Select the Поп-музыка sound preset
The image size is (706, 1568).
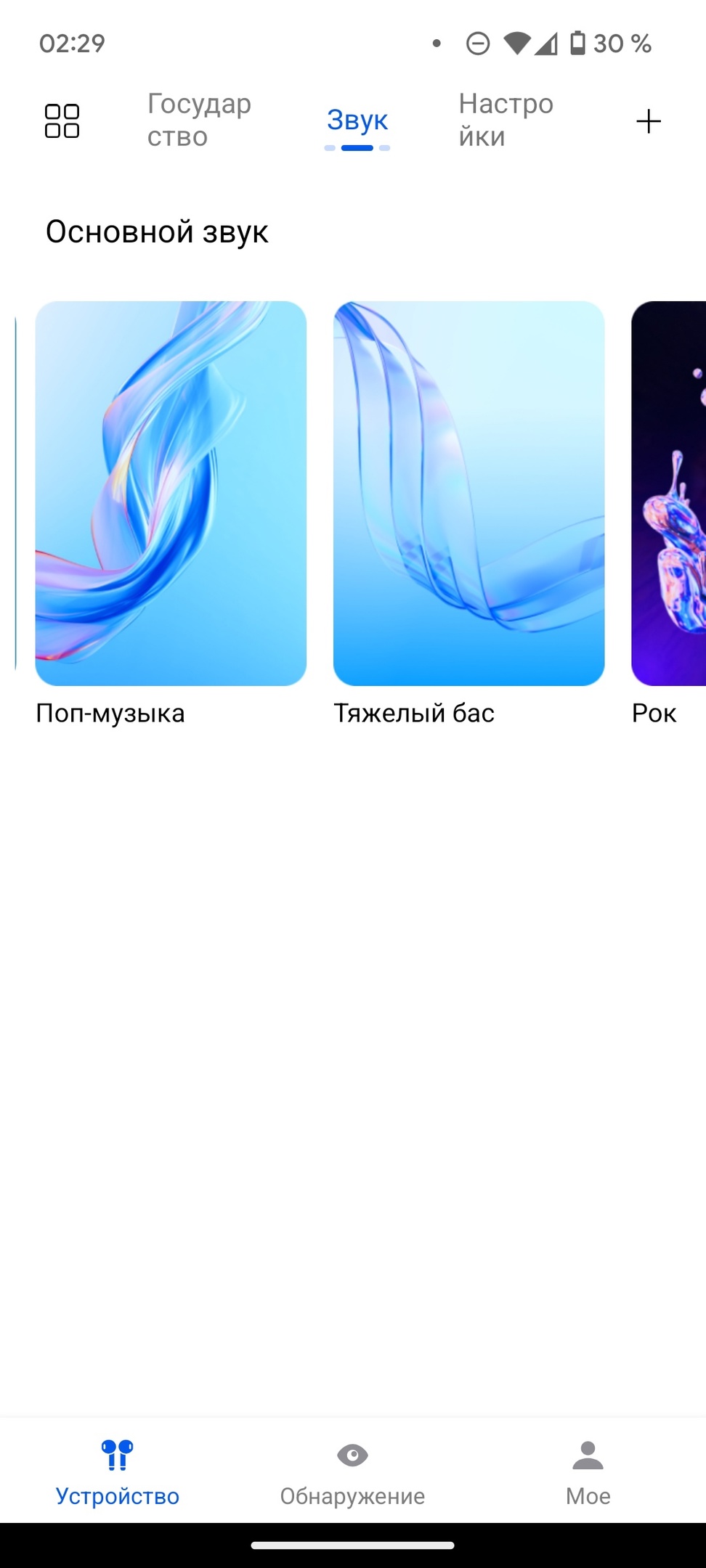click(x=171, y=494)
